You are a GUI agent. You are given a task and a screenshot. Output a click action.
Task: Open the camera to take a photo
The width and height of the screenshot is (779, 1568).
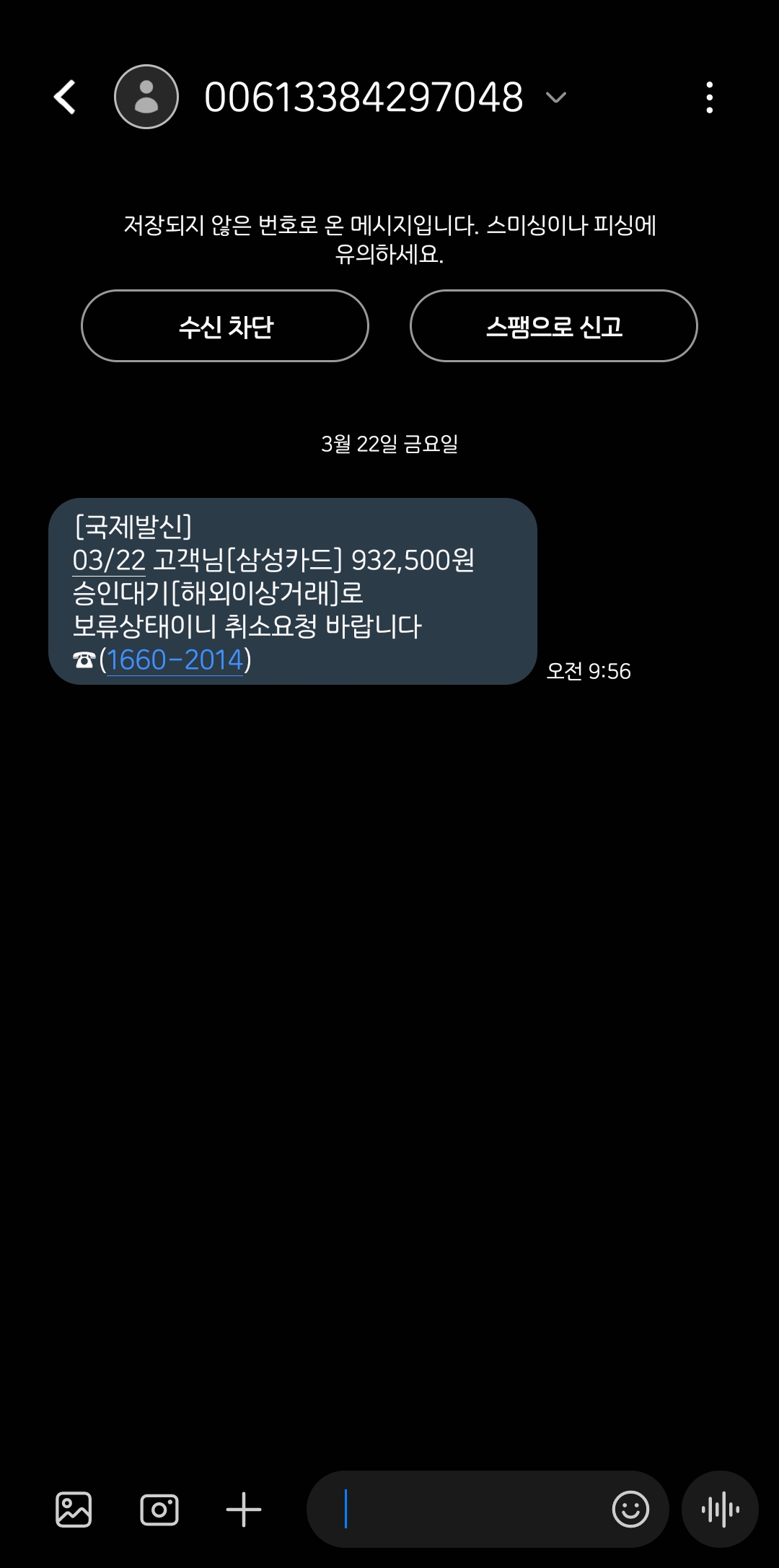159,1510
